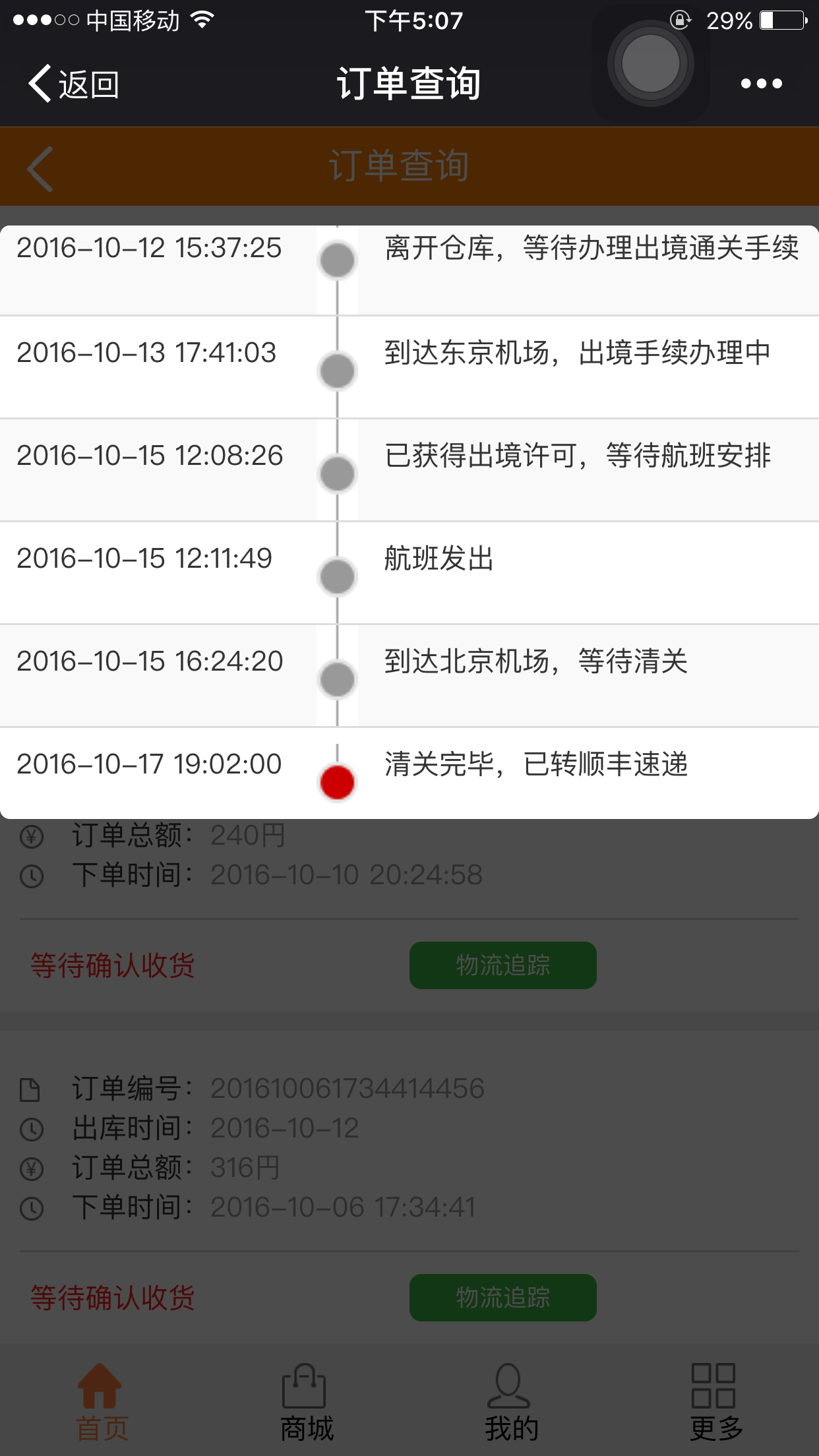
Task: Tap the back arrow in the orange header
Action: click(x=40, y=169)
